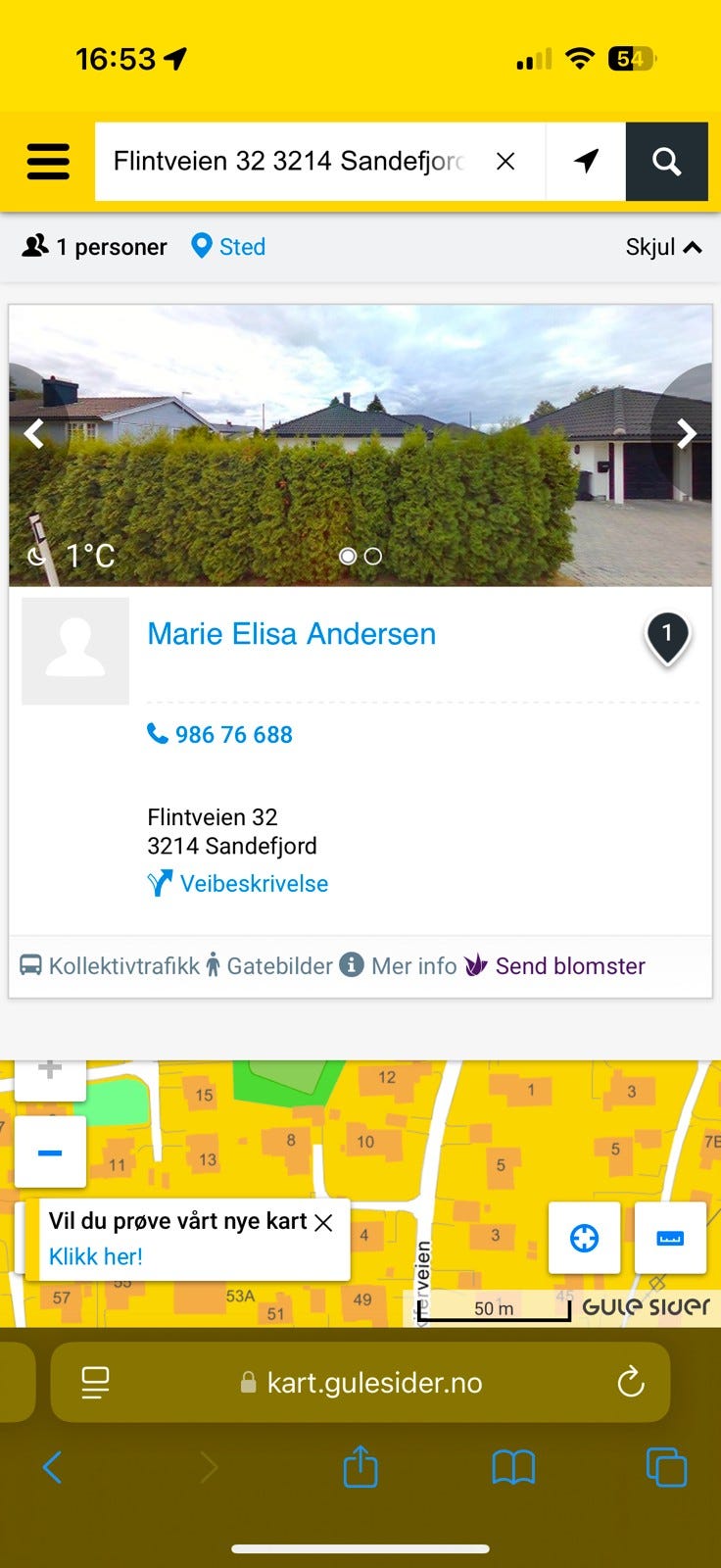Screen dimensions: 721x1568
Task: Start search with the magnifying glass icon
Action: (x=667, y=162)
